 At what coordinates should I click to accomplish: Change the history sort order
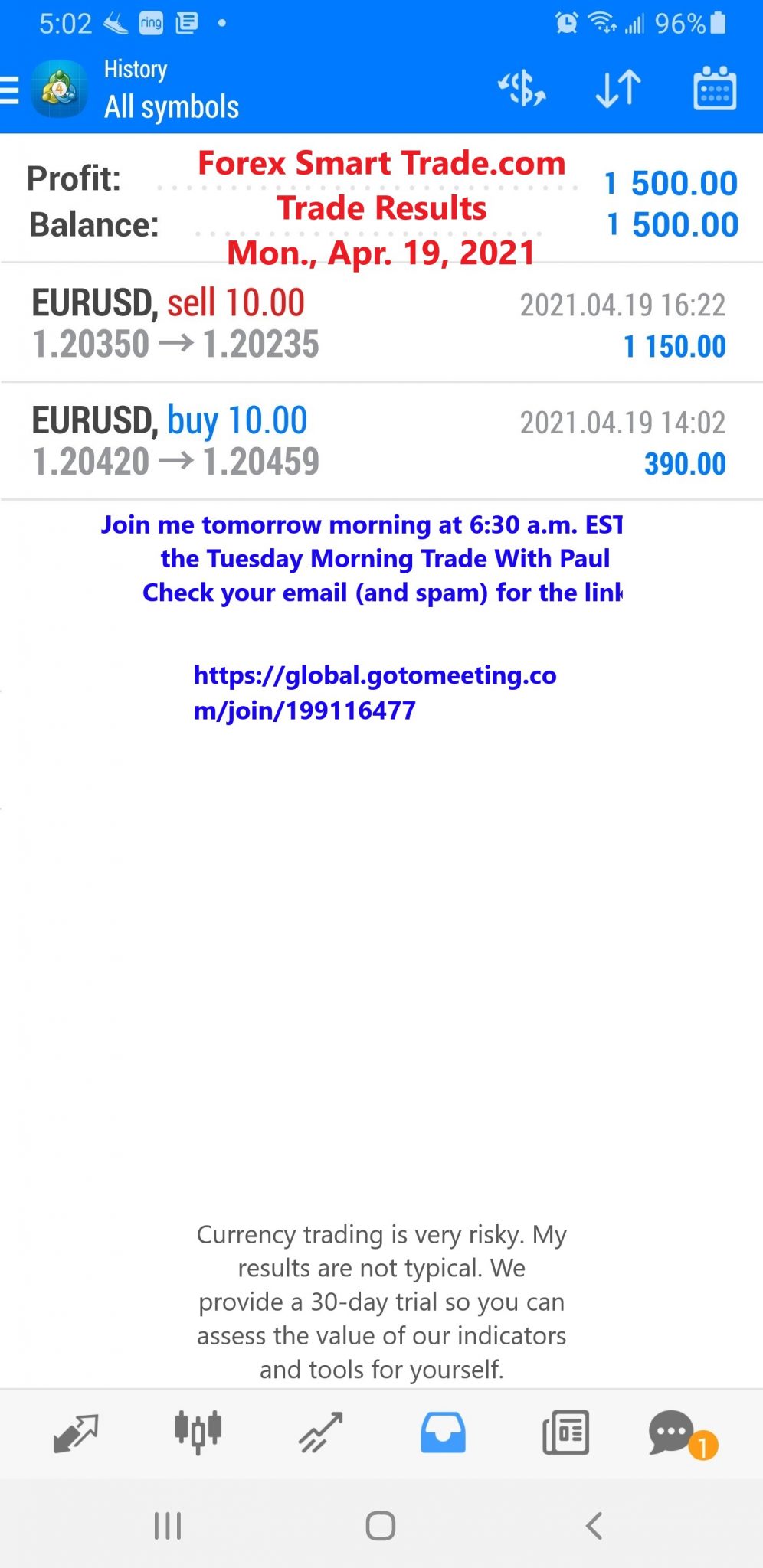point(618,89)
